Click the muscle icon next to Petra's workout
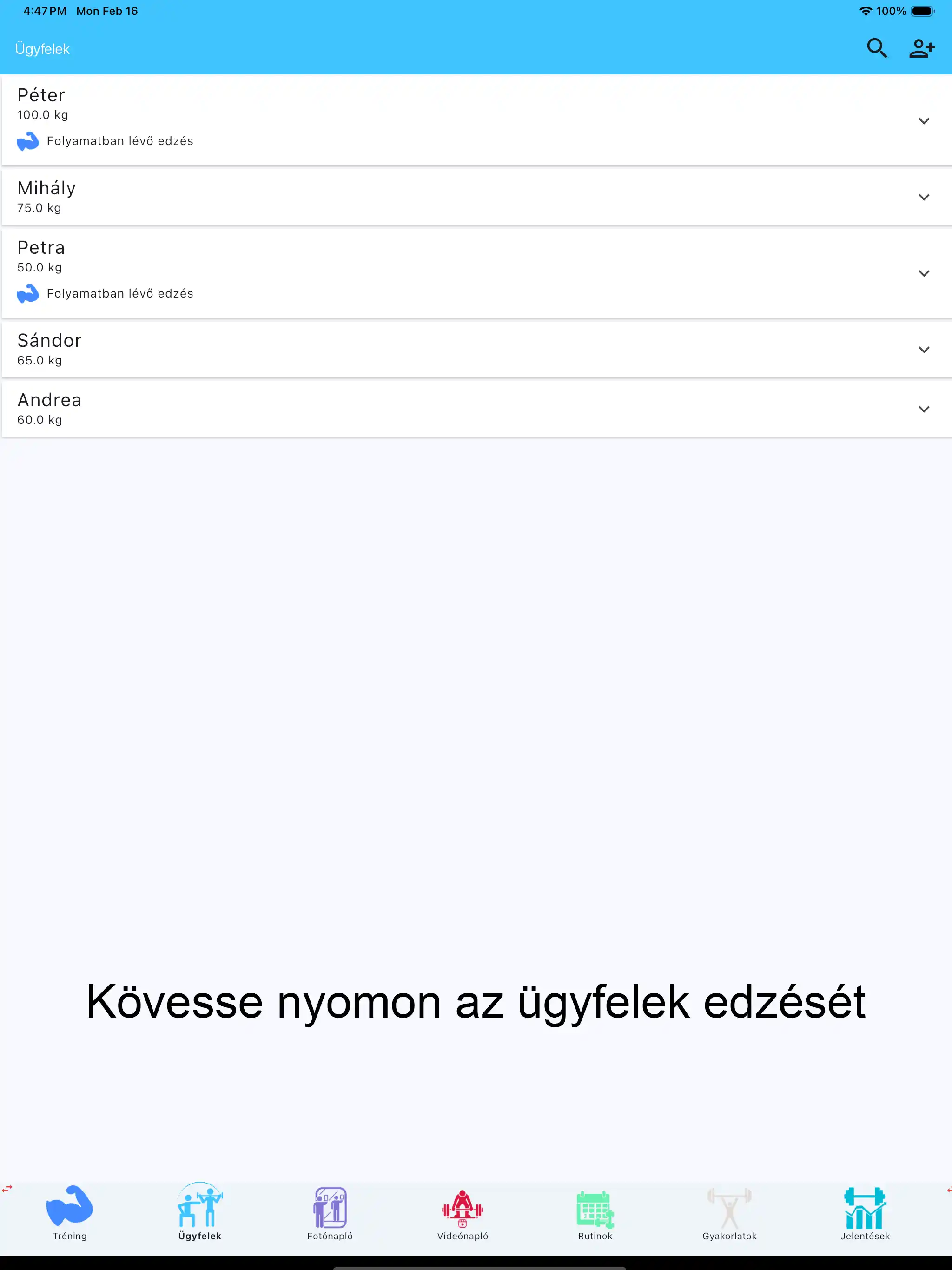The image size is (952, 1270). 28,293
